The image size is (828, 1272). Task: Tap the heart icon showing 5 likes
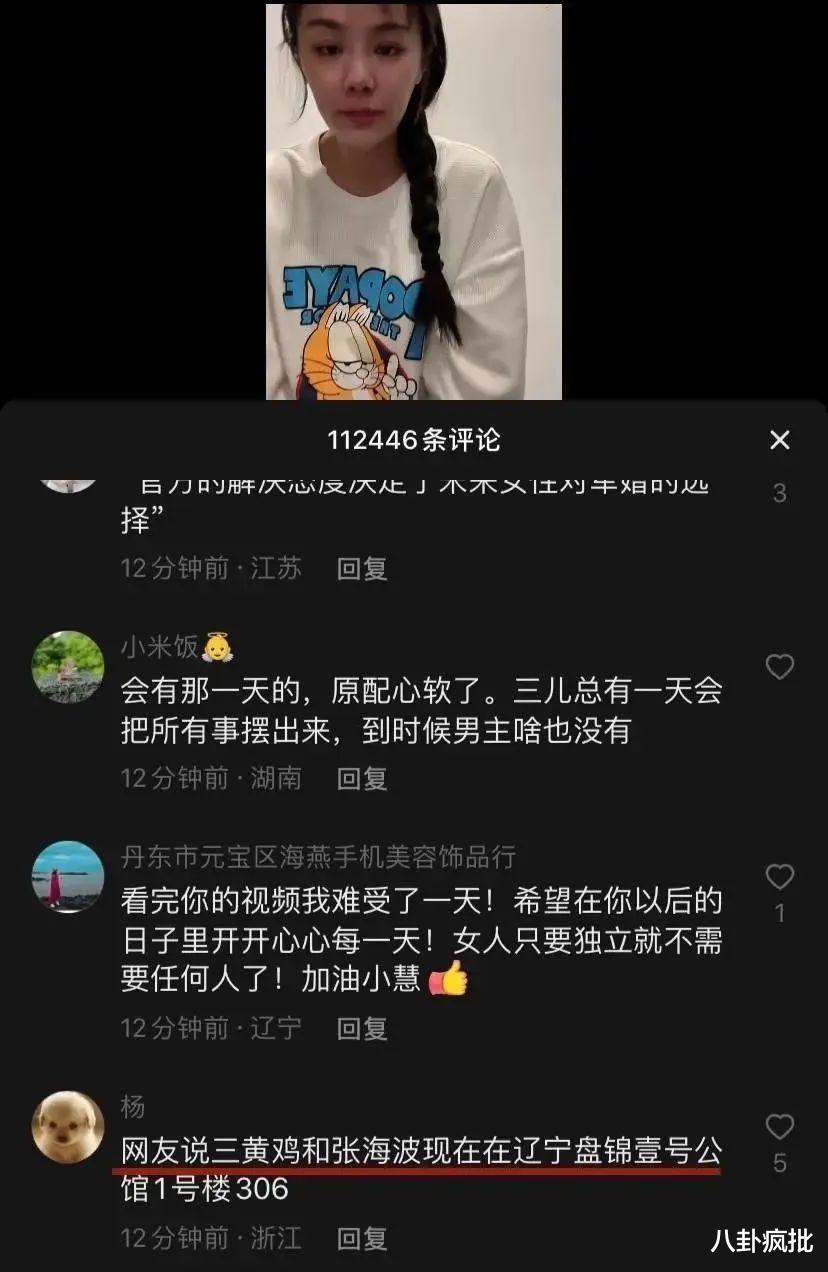pos(779,1129)
